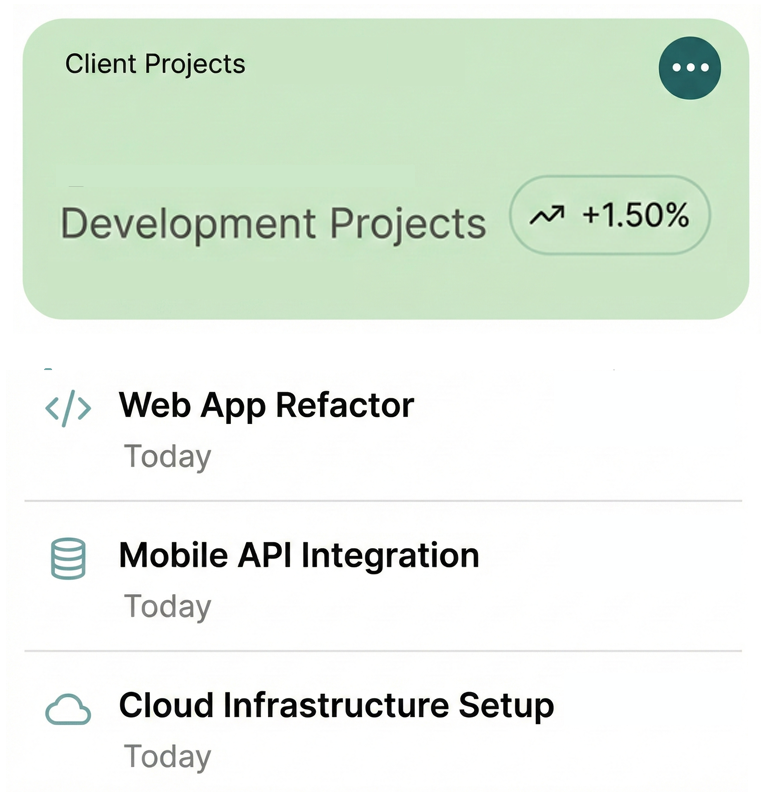Select the Mobile API Integration row

(298, 556)
